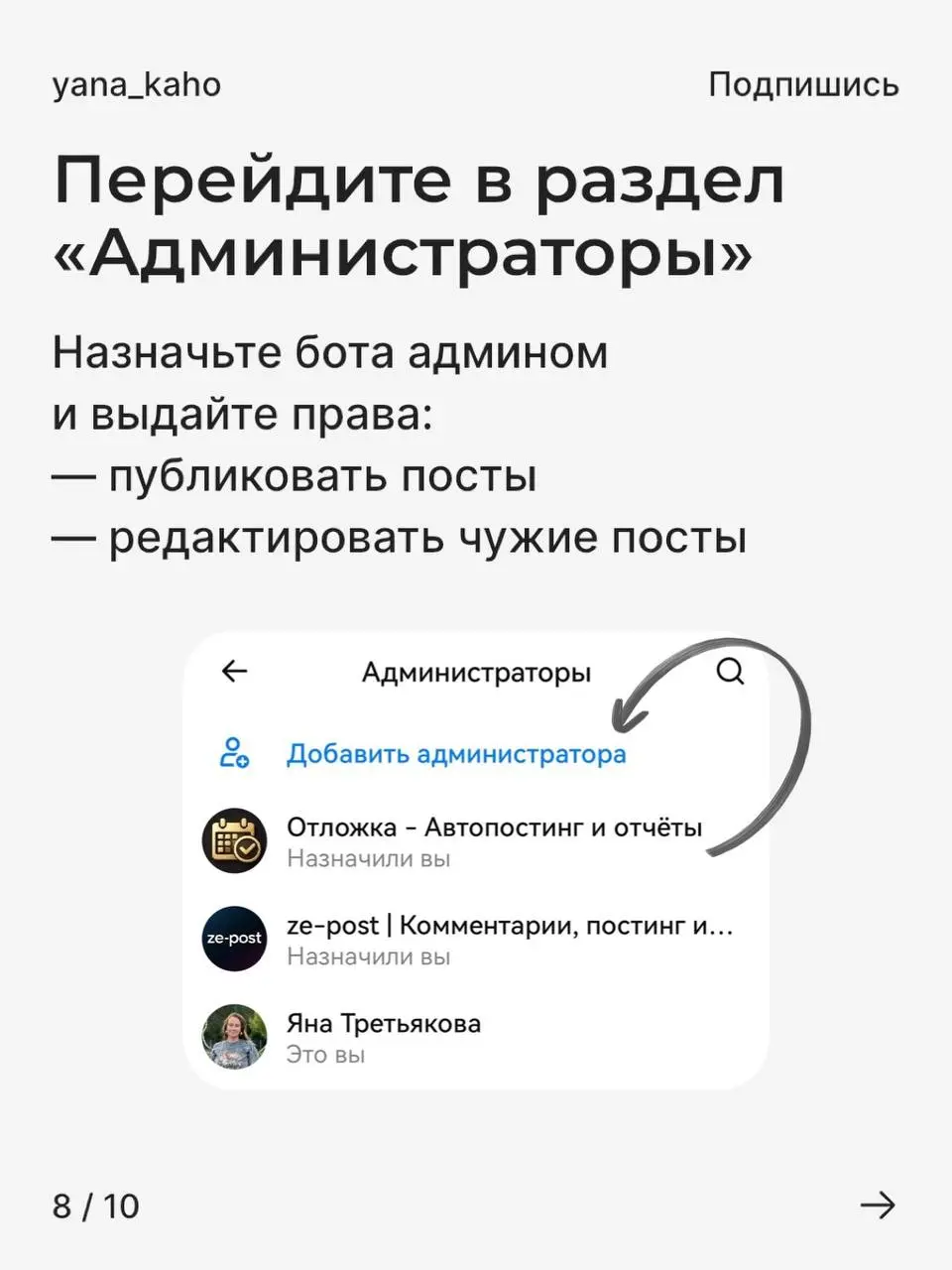Select the Яна Третьякова admin row
The image size is (952, 1270).
click(384, 1023)
